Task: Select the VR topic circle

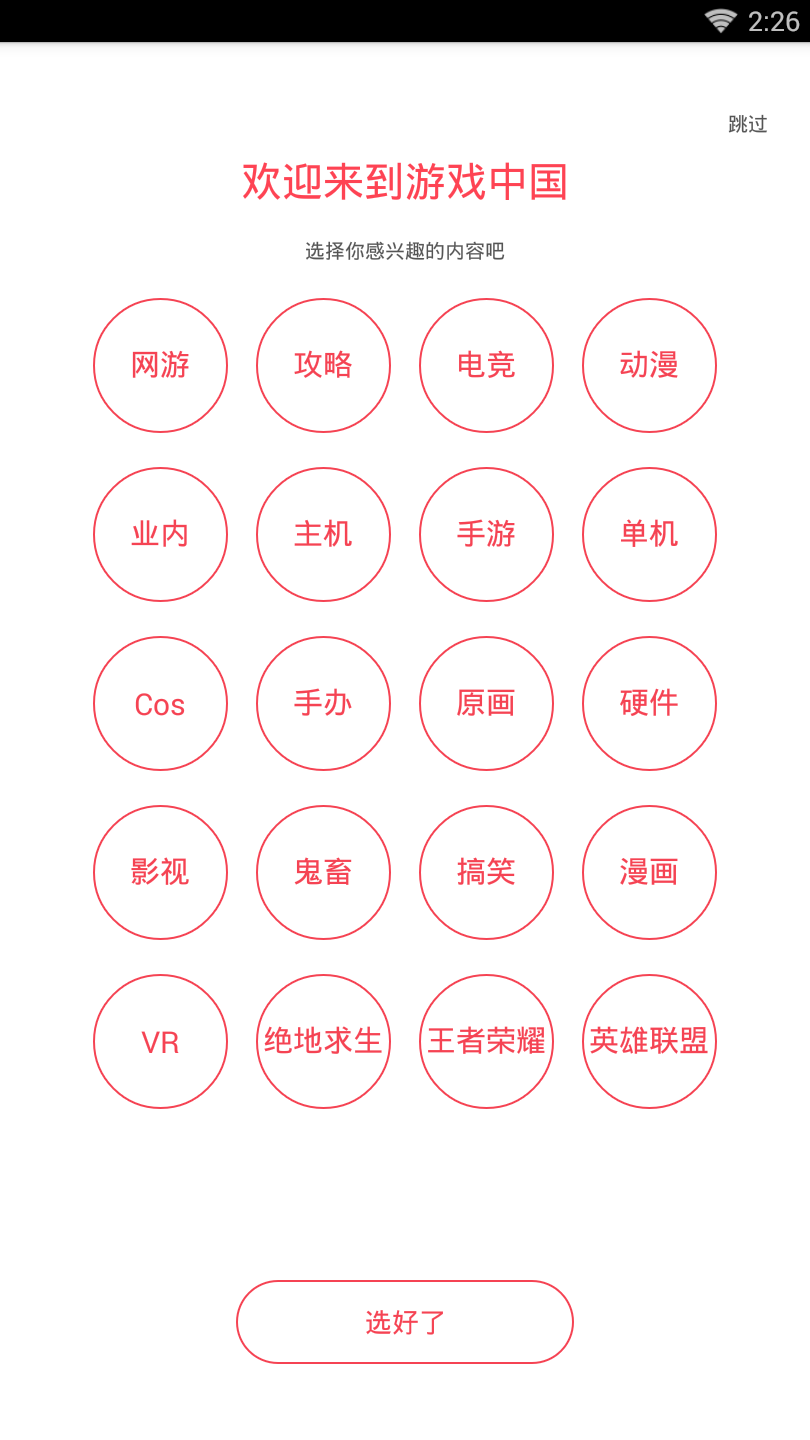Action: (x=160, y=1041)
